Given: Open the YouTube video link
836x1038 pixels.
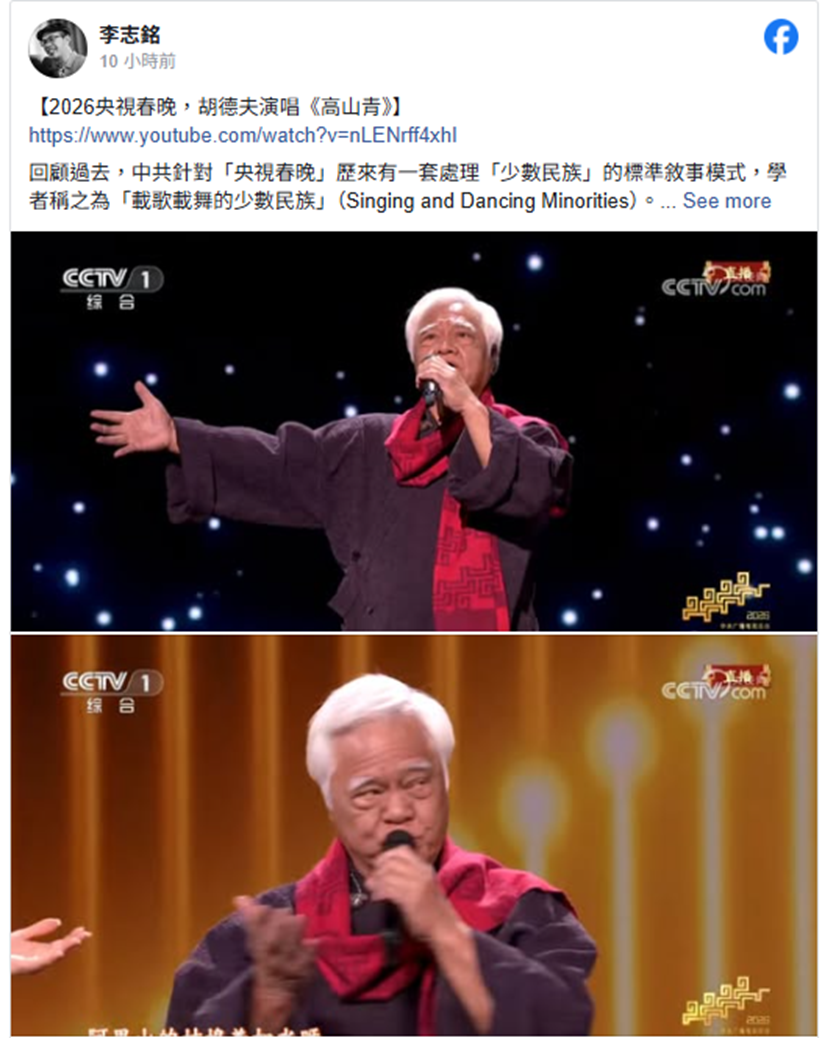Looking at the screenshot, I should pyautogui.click(x=242, y=135).
